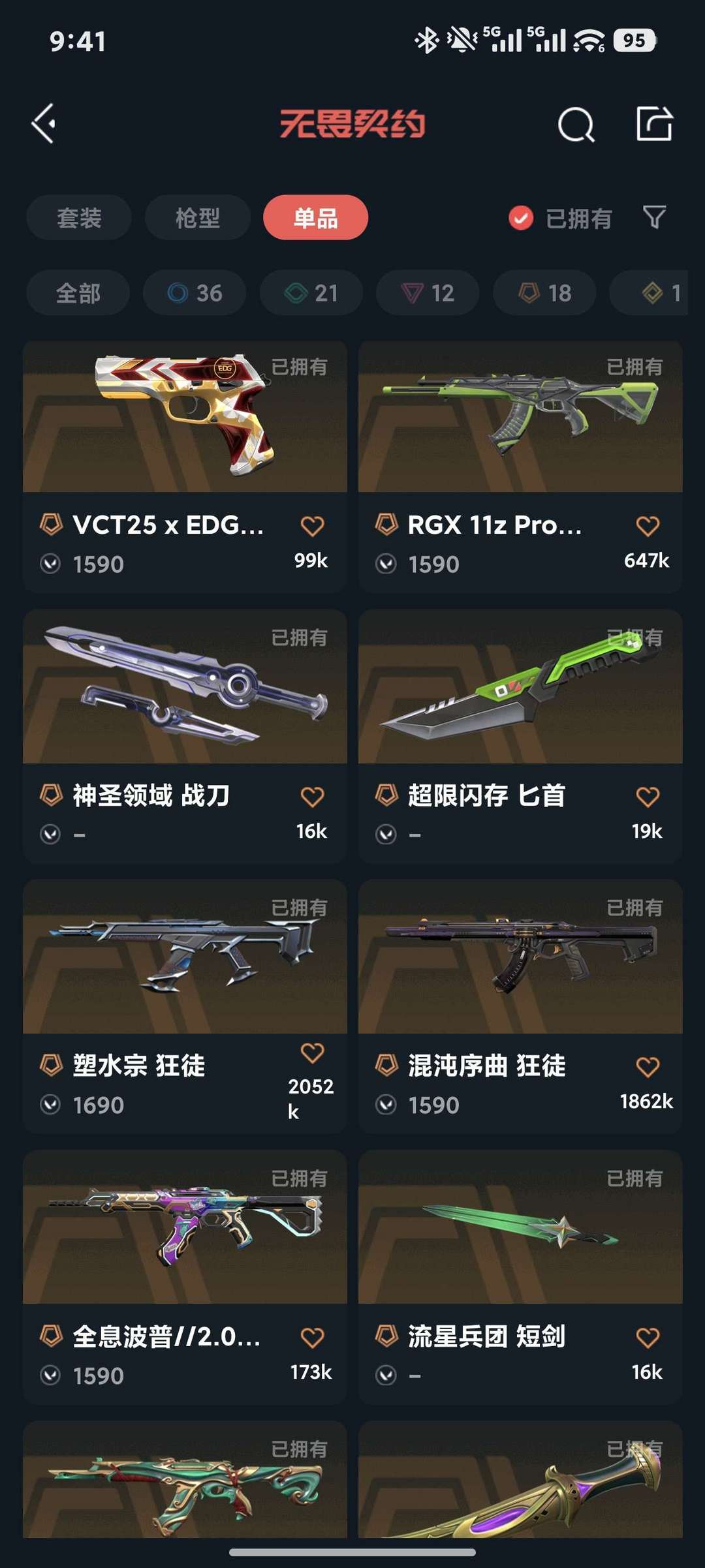Heart the 神圣领域 战刀 item
This screenshot has width=705, height=1568.
tap(313, 797)
